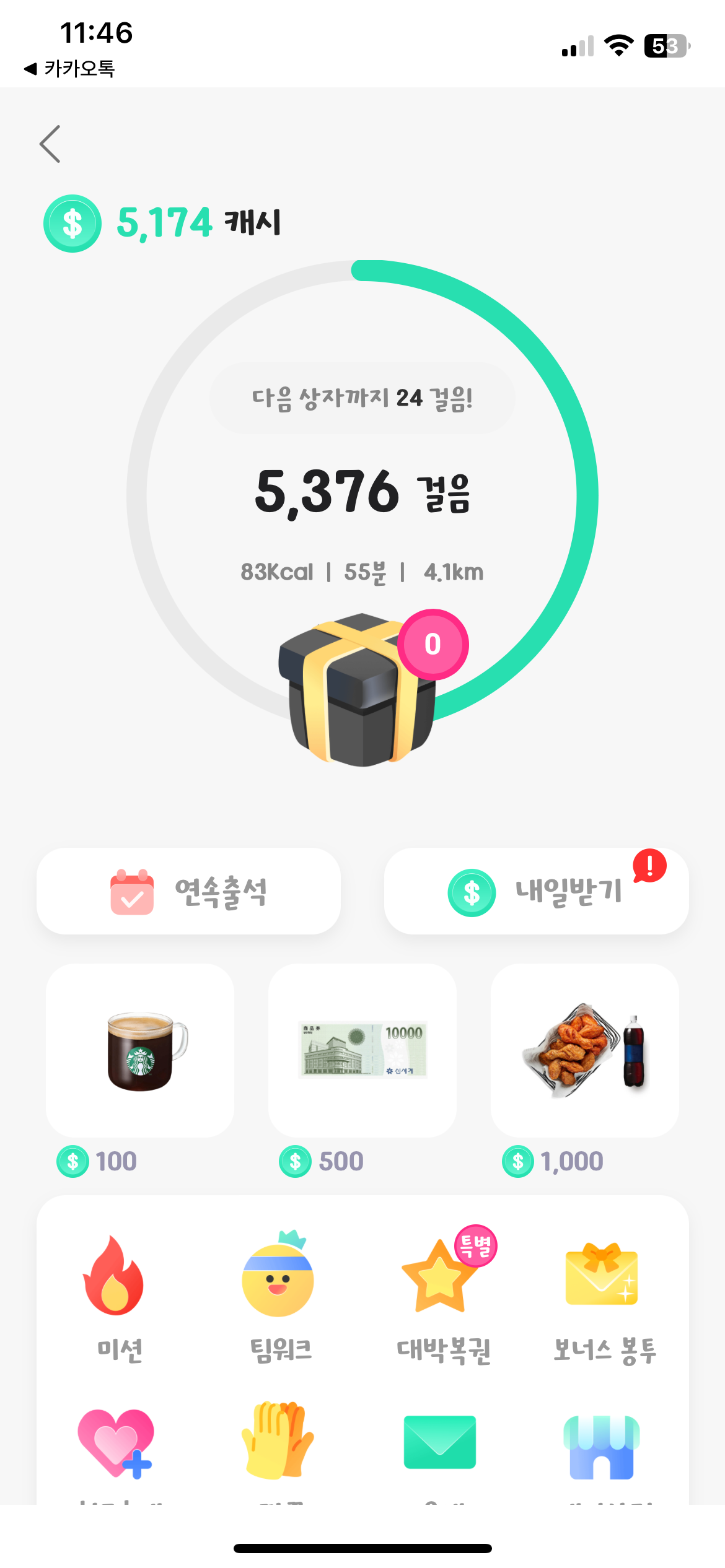
Task: Return to 카카오톡 app
Action: coord(69,68)
